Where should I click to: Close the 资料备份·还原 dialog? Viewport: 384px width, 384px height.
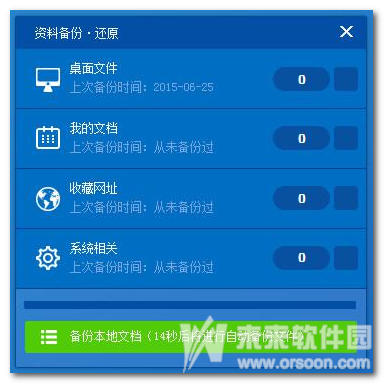[346, 32]
